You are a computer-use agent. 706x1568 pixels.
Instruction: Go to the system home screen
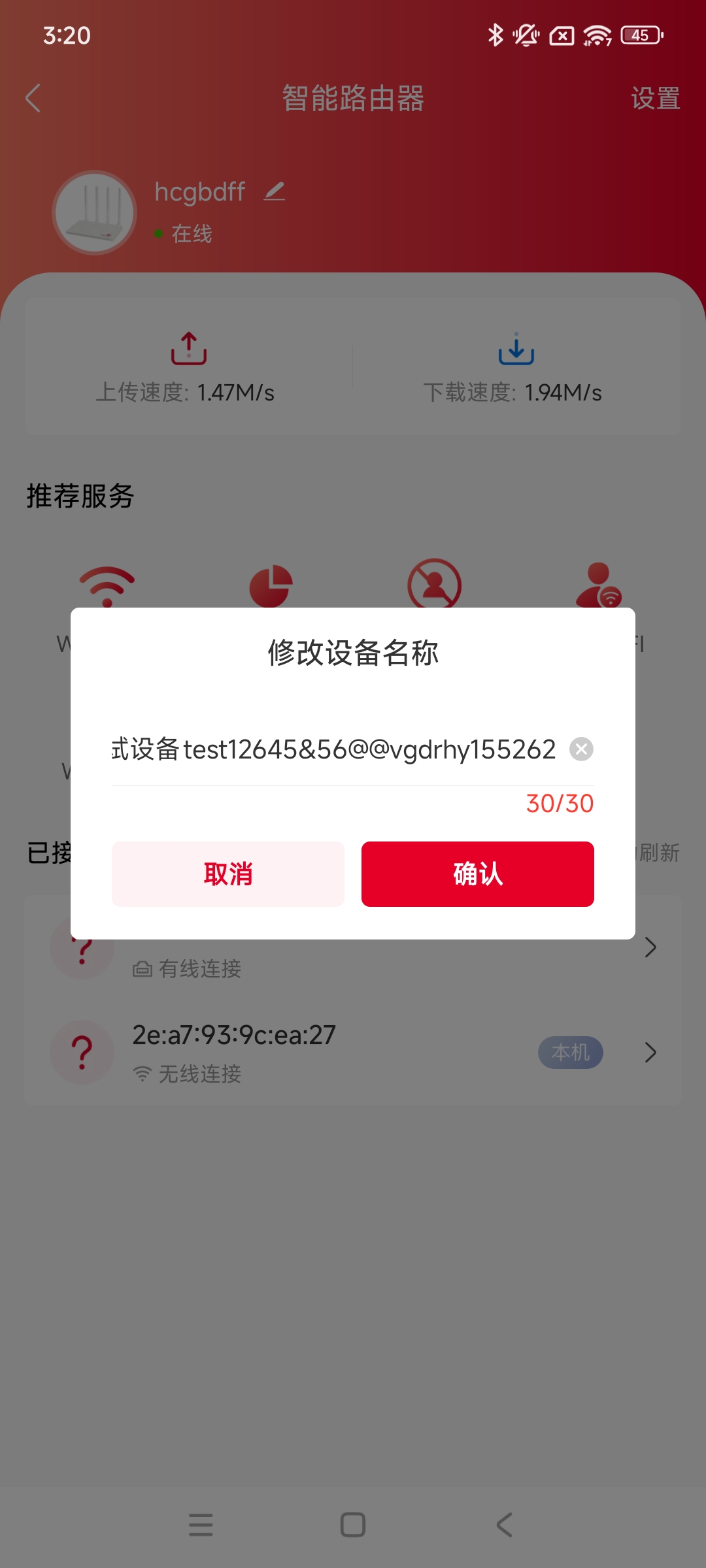click(x=353, y=1525)
